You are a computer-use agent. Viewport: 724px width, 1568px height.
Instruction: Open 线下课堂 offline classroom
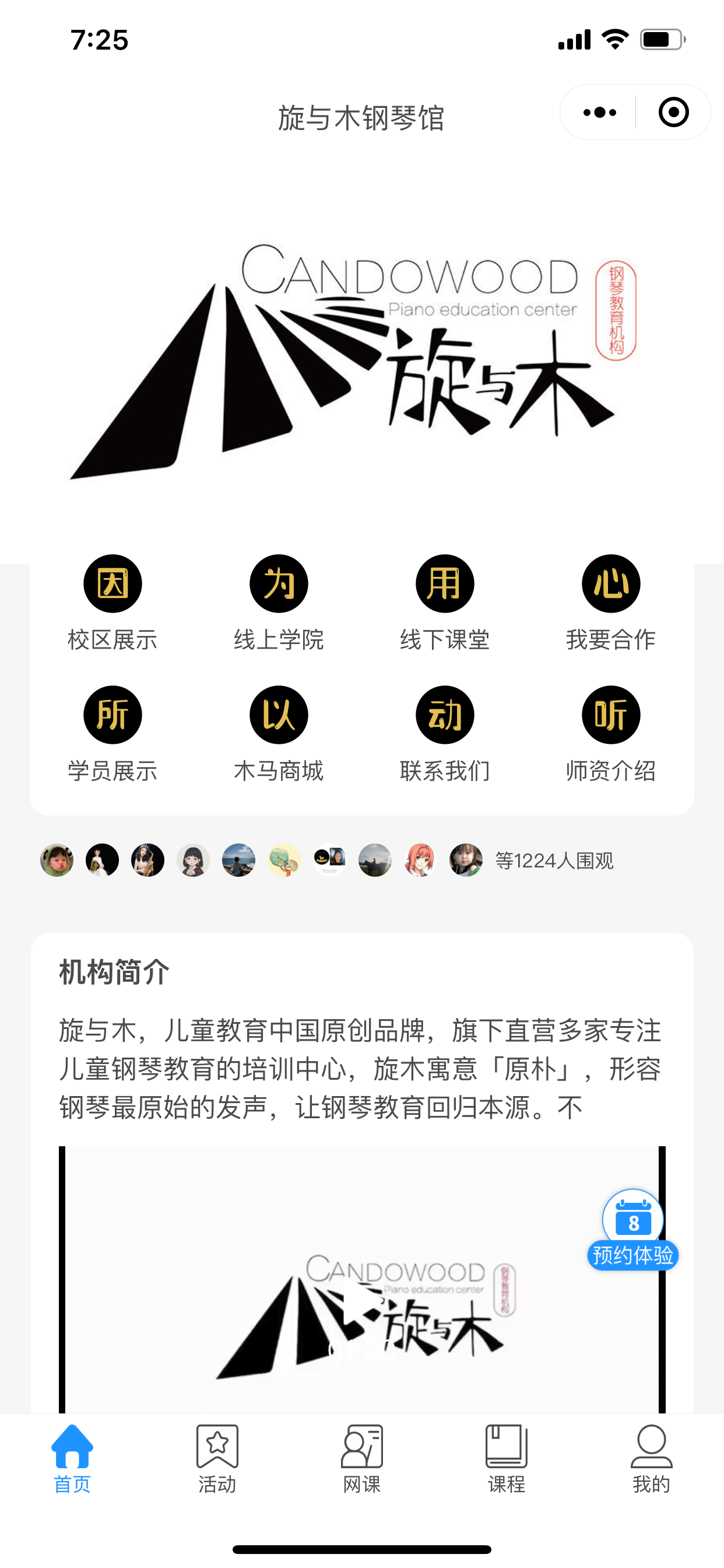[x=445, y=602]
